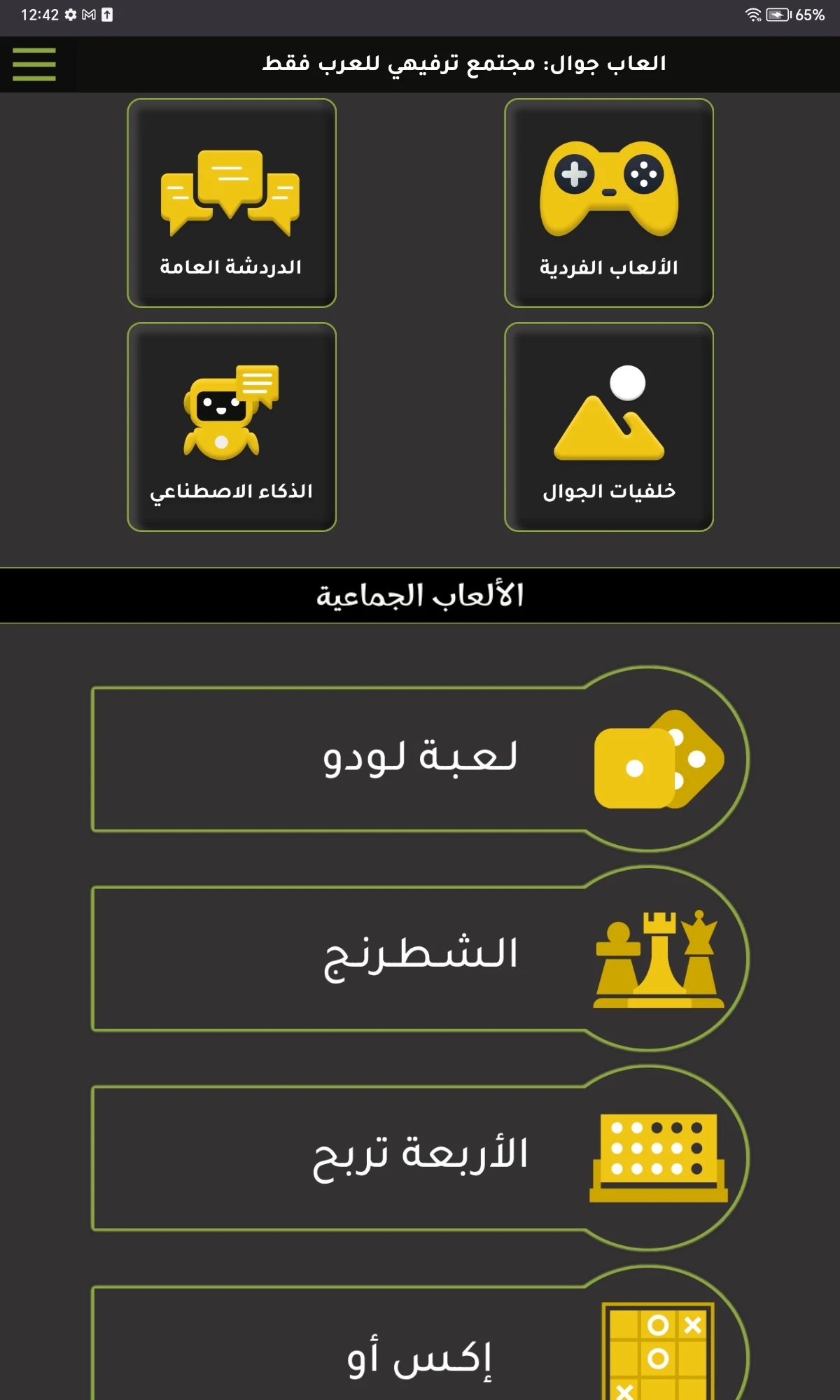Launch لعبة لودو game
The image size is (840, 1400).
coord(420,759)
